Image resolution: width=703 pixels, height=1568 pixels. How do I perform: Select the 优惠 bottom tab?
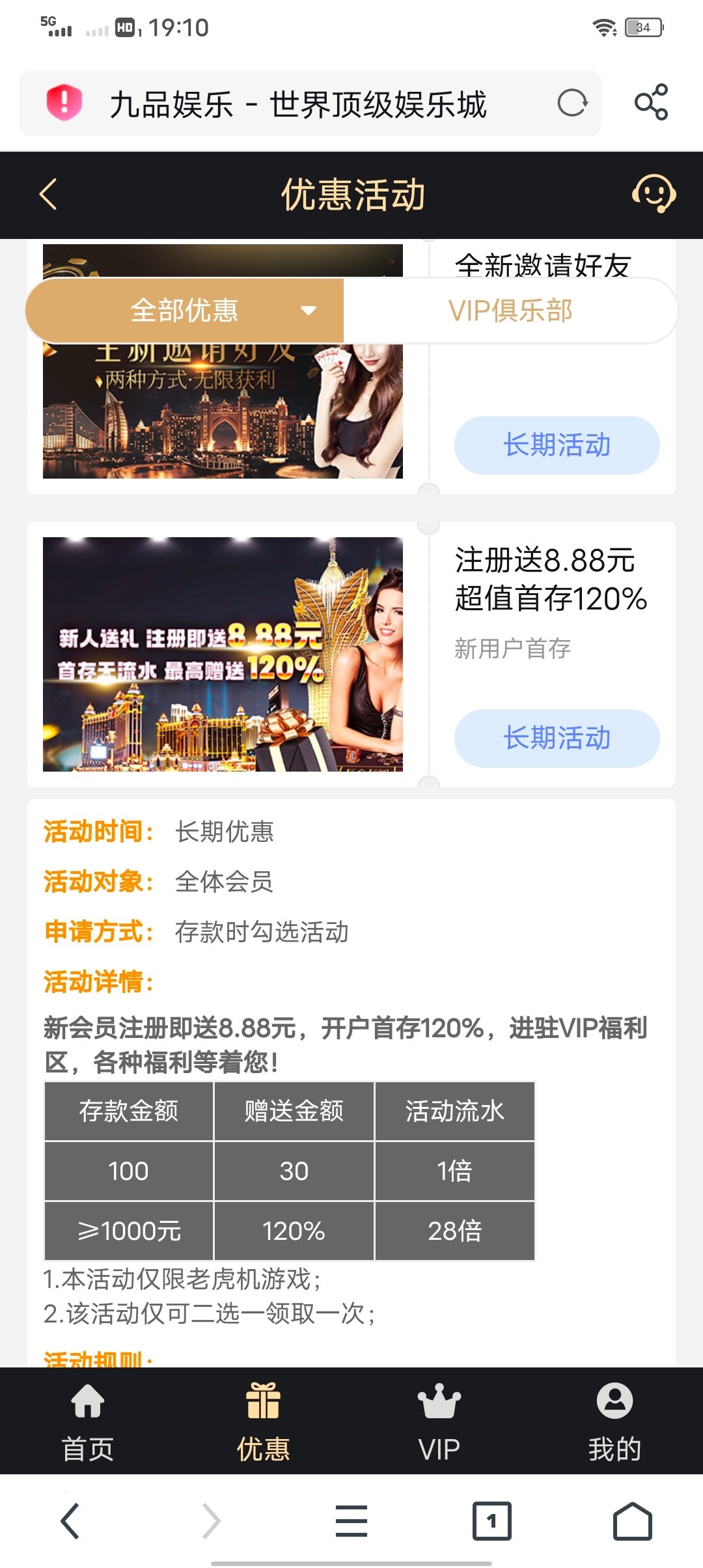(263, 1421)
